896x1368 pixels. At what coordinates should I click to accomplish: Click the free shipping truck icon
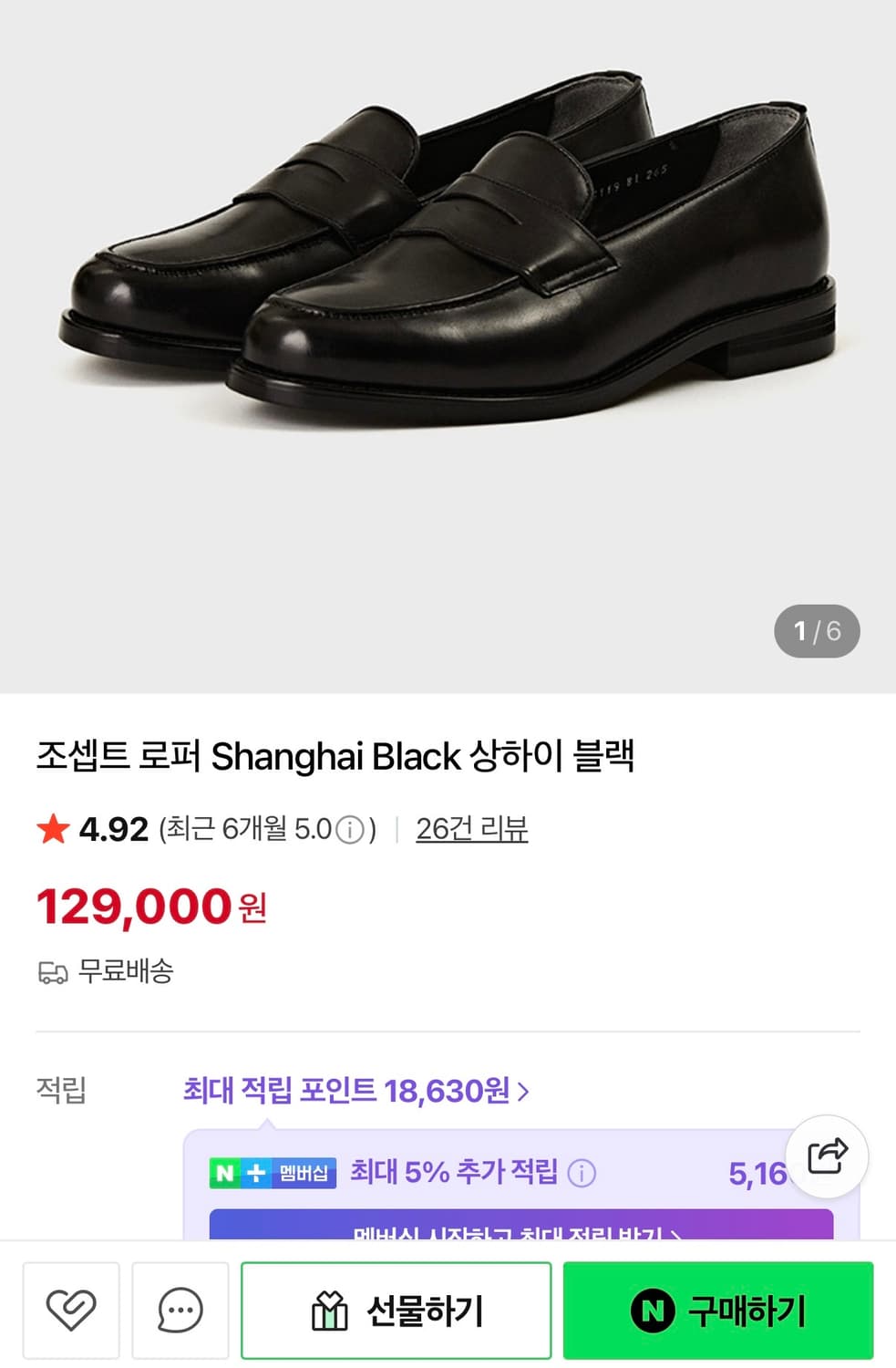[54, 972]
